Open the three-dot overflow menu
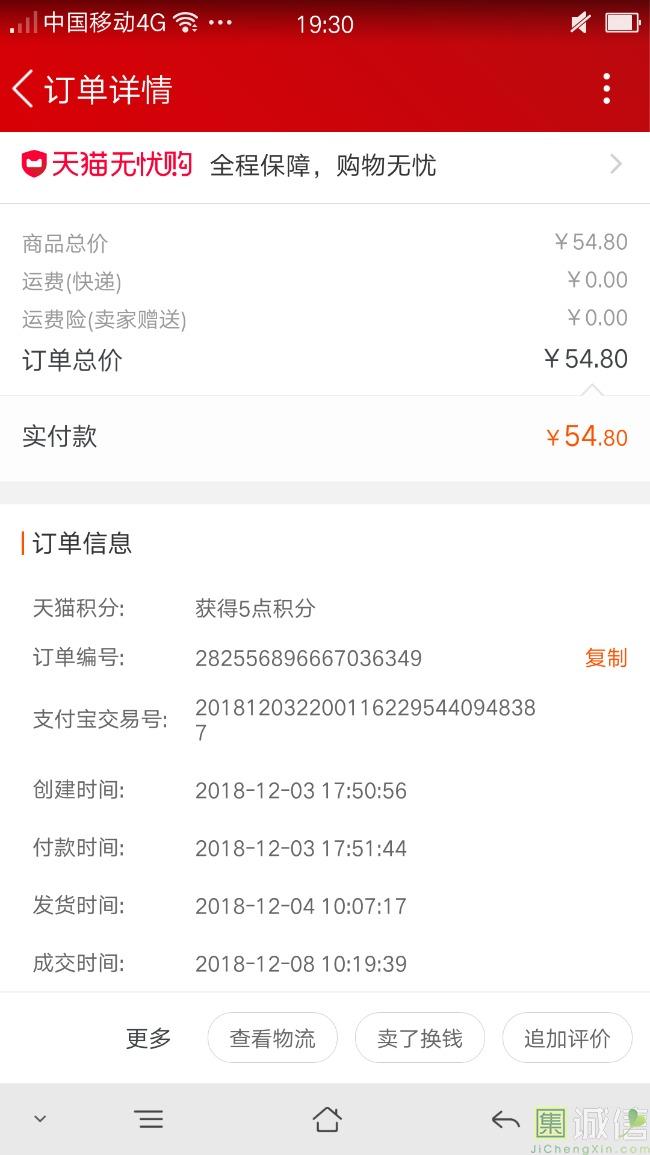 (606, 89)
